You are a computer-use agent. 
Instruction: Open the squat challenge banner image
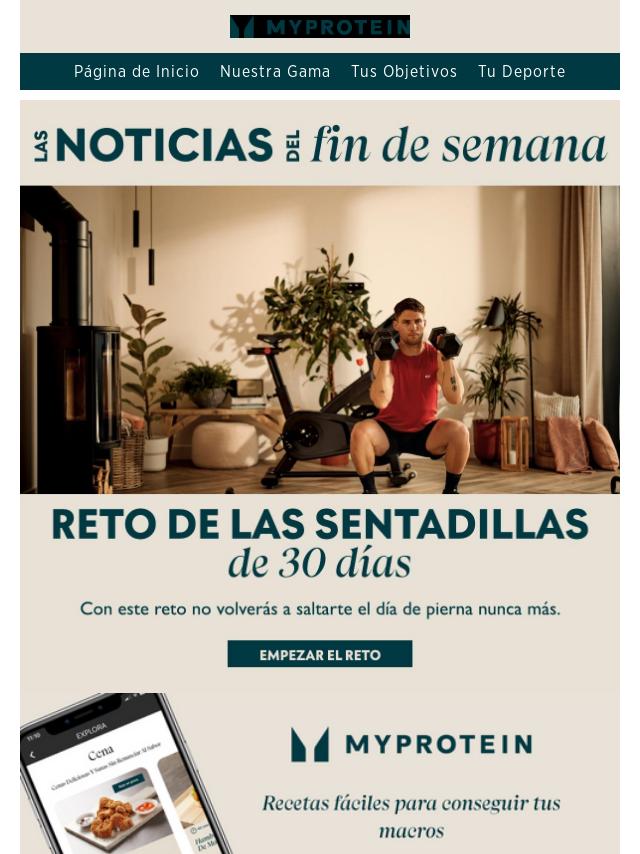coord(320,340)
